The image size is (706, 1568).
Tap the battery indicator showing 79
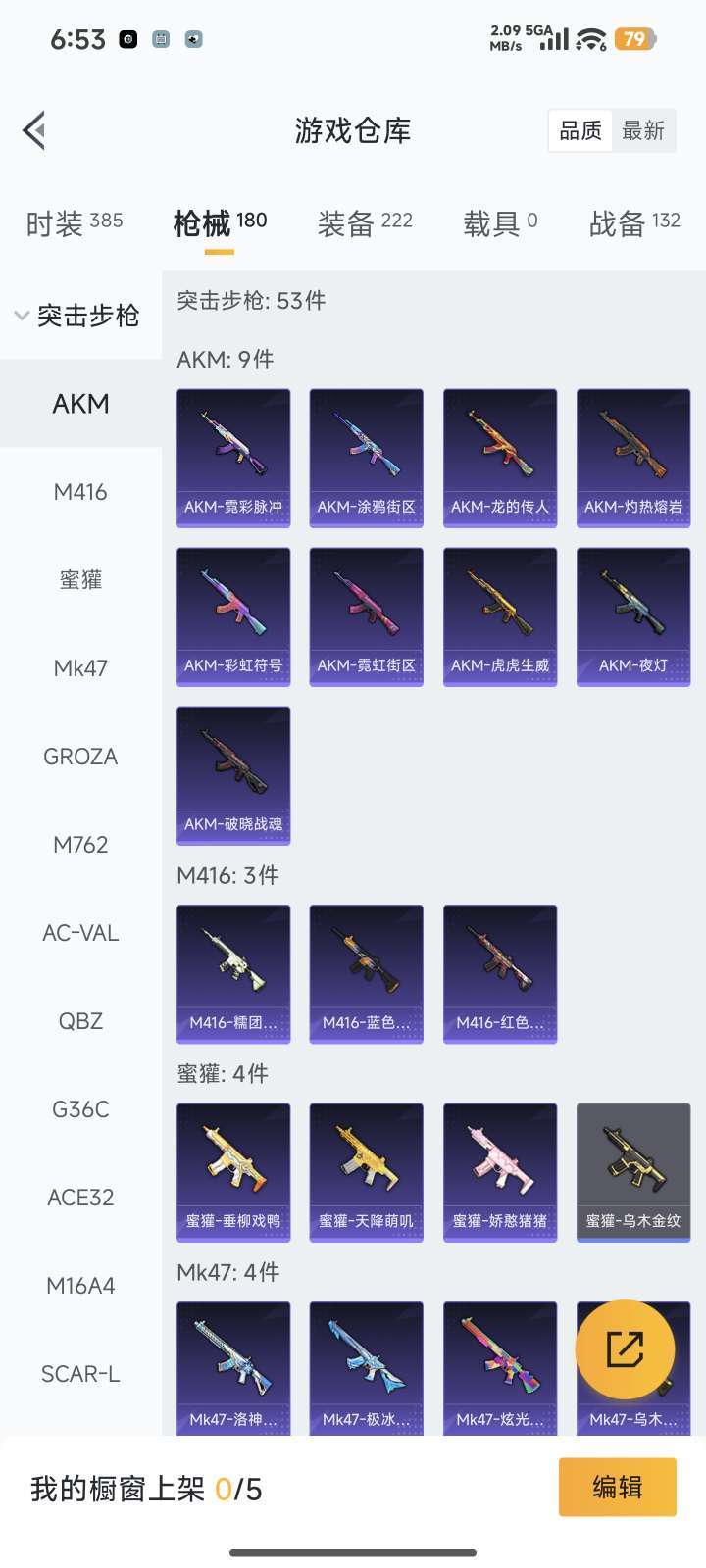tap(633, 39)
